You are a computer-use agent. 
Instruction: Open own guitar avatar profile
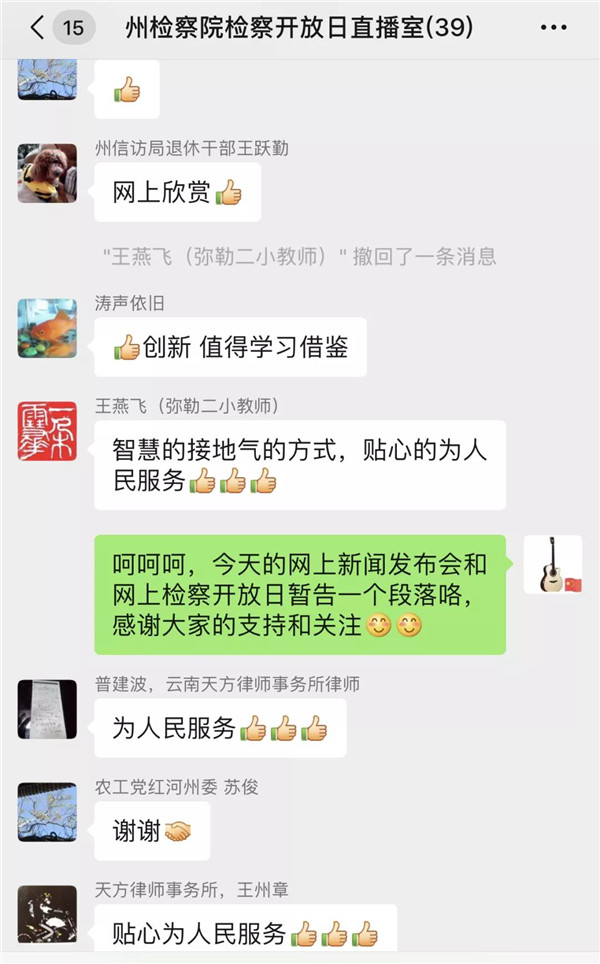pyautogui.click(x=553, y=565)
